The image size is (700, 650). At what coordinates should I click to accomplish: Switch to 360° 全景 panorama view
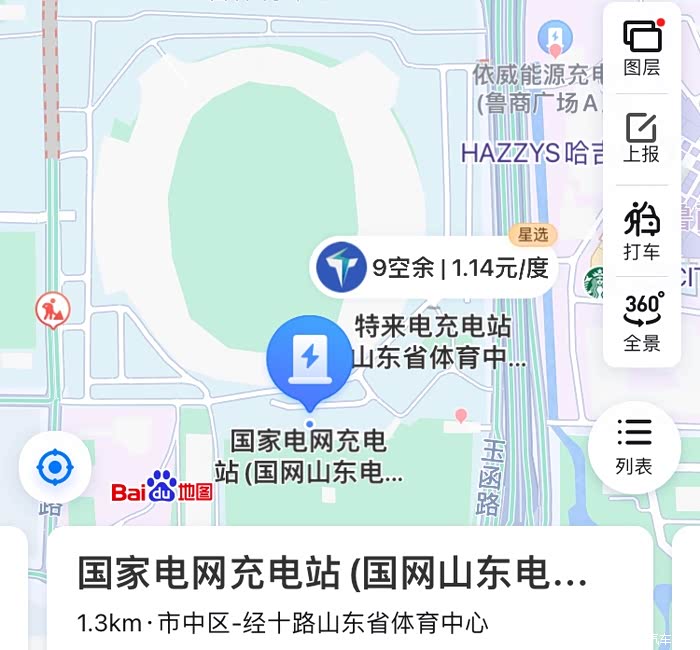pos(642,322)
